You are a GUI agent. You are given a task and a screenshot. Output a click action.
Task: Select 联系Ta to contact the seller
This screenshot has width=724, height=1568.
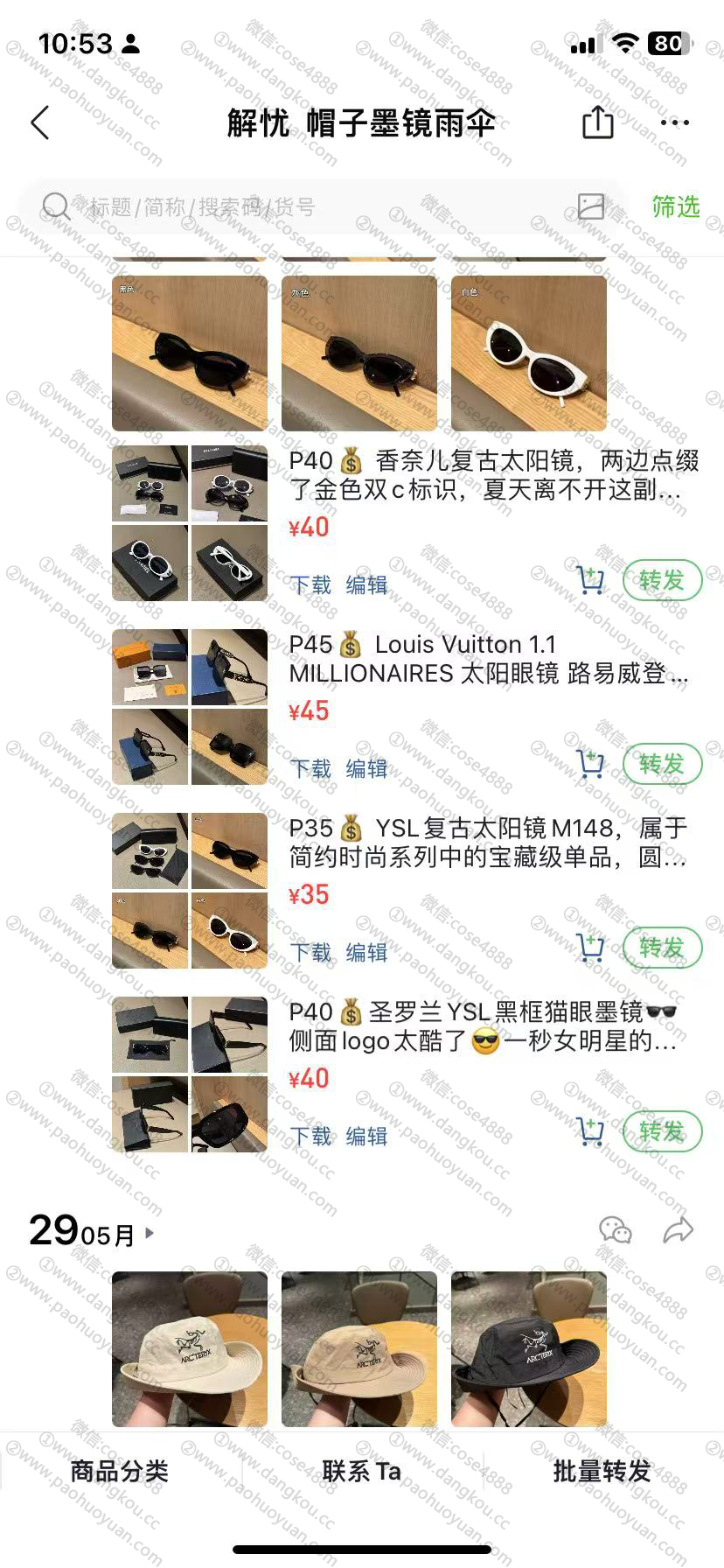[361, 1471]
